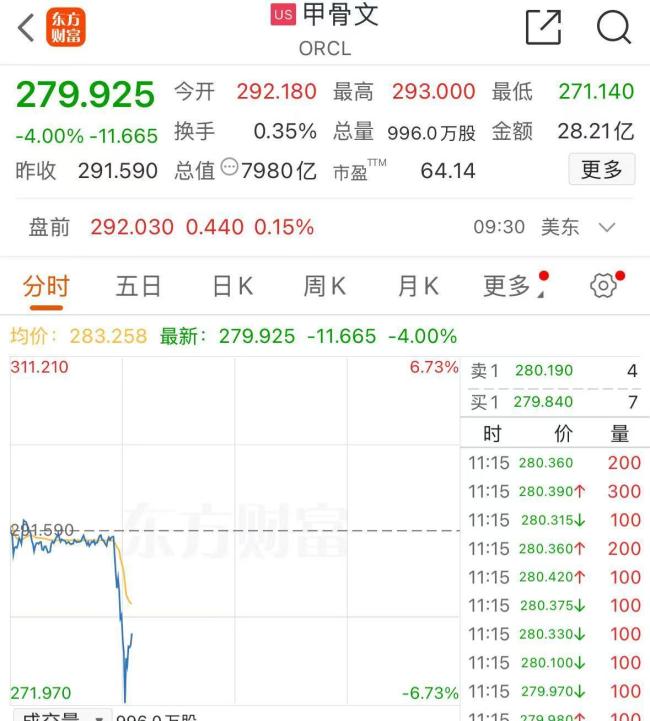This screenshot has width=650, height=721.
Task: Tap 更多 button for more quote details
Action: coord(601,170)
